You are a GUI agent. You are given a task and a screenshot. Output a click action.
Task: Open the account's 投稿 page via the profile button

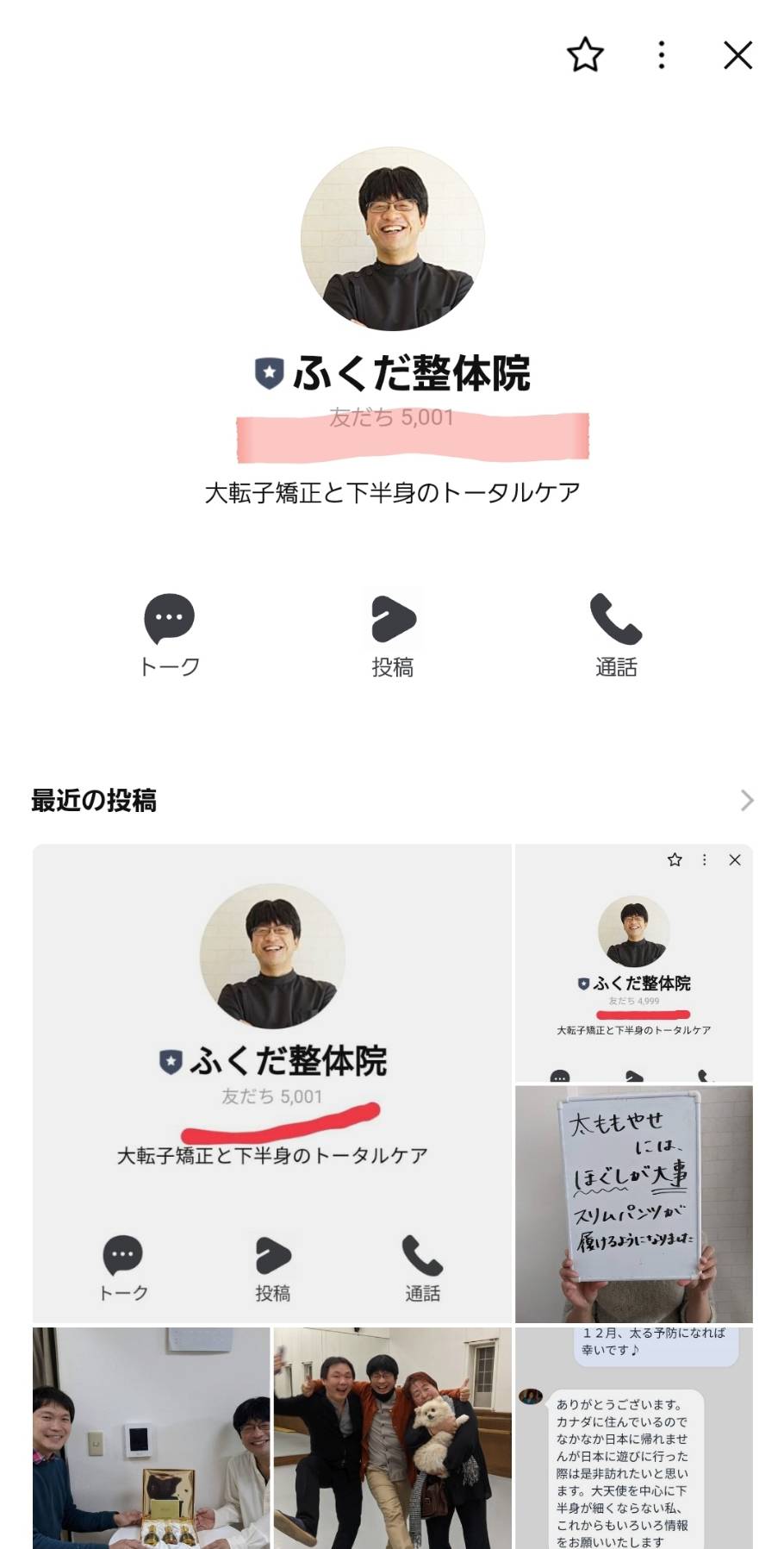pos(393,635)
